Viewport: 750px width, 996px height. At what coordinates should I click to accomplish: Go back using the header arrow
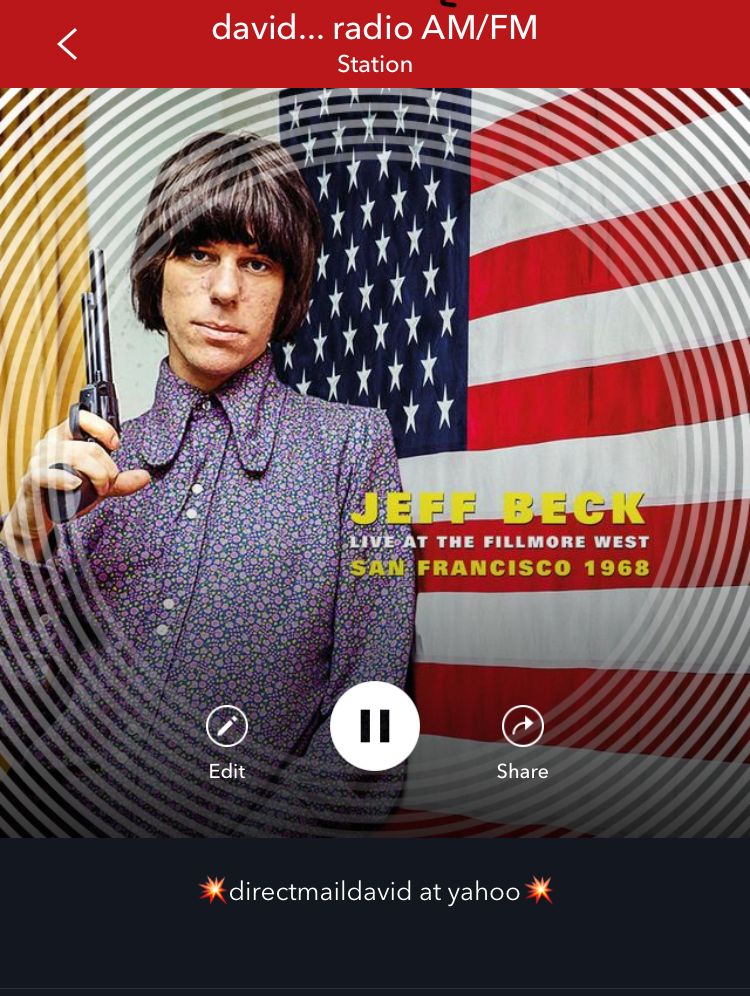pos(67,44)
